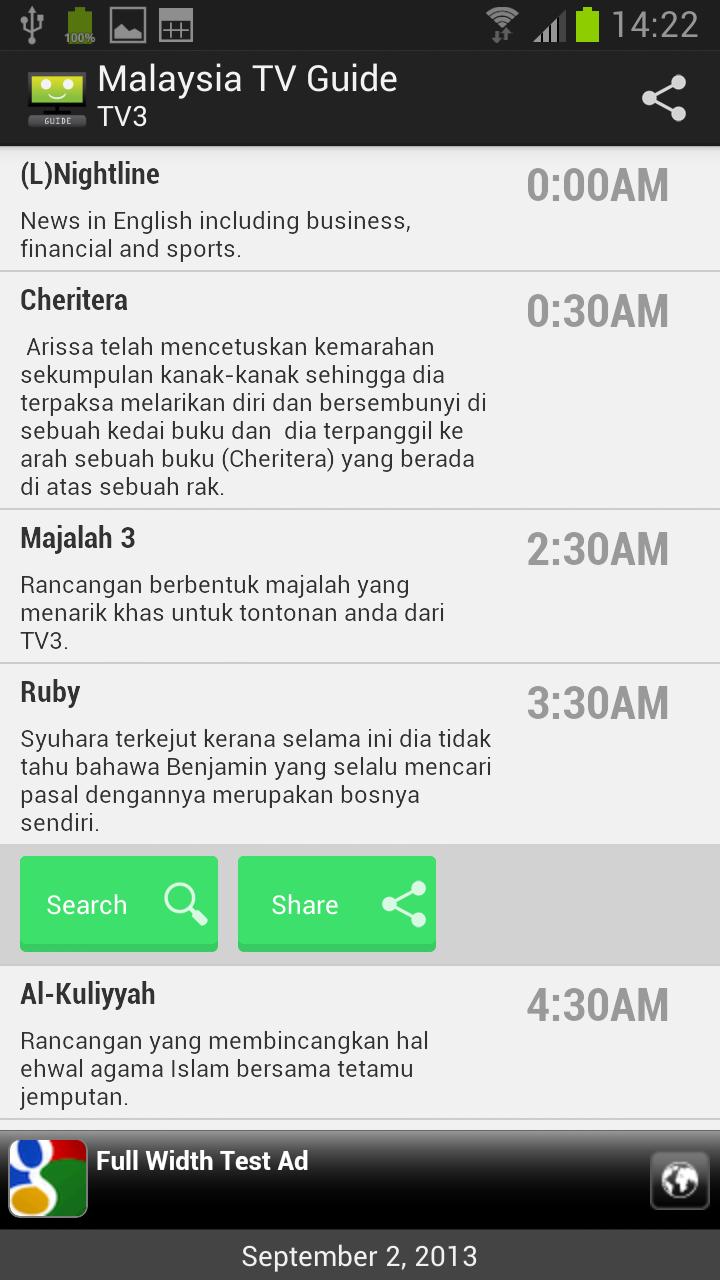Click the share icon inside the Share button
This screenshot has height=1280, width=720.
pos(402,902)
